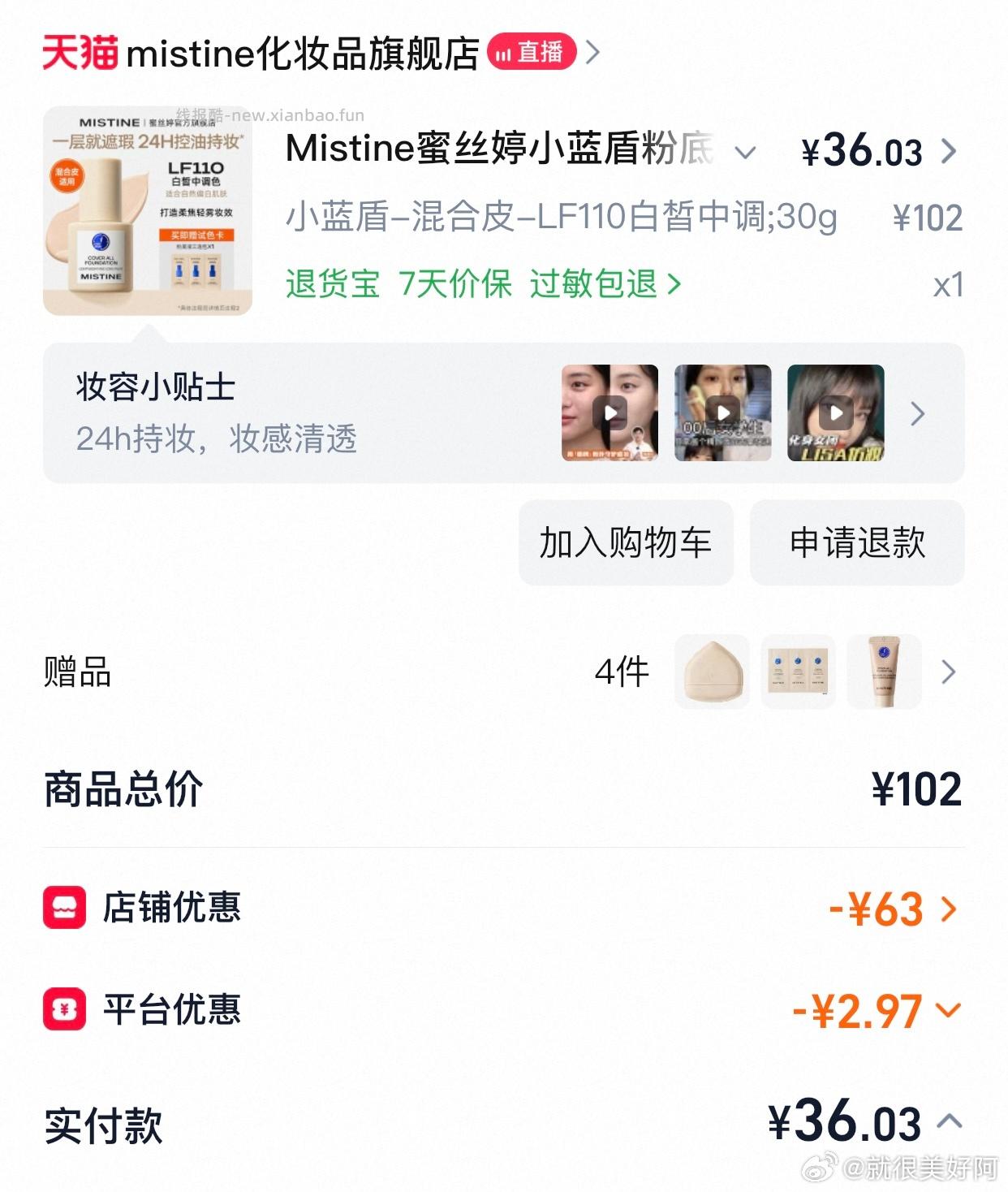1008x1192 pixels.
Task: Click the red platform coupon icon beside 平台优惠
Action: coord(63,1011)
